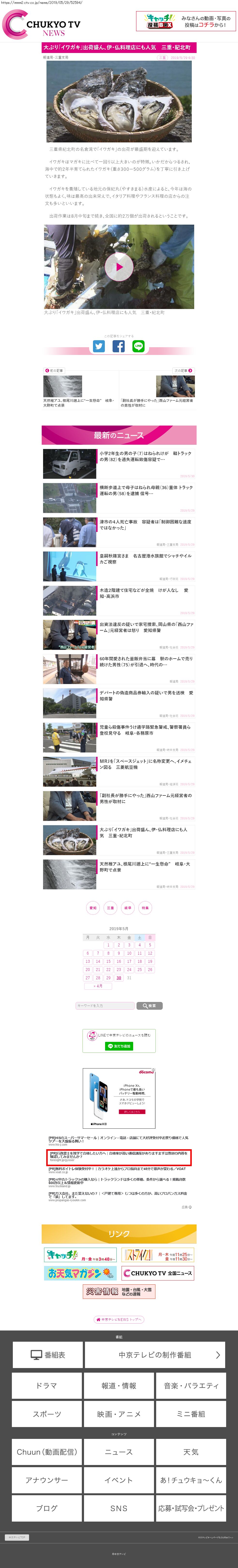238x1568 pixels.
Task: Play the oyster shipment video
Action: coord(119,266)
